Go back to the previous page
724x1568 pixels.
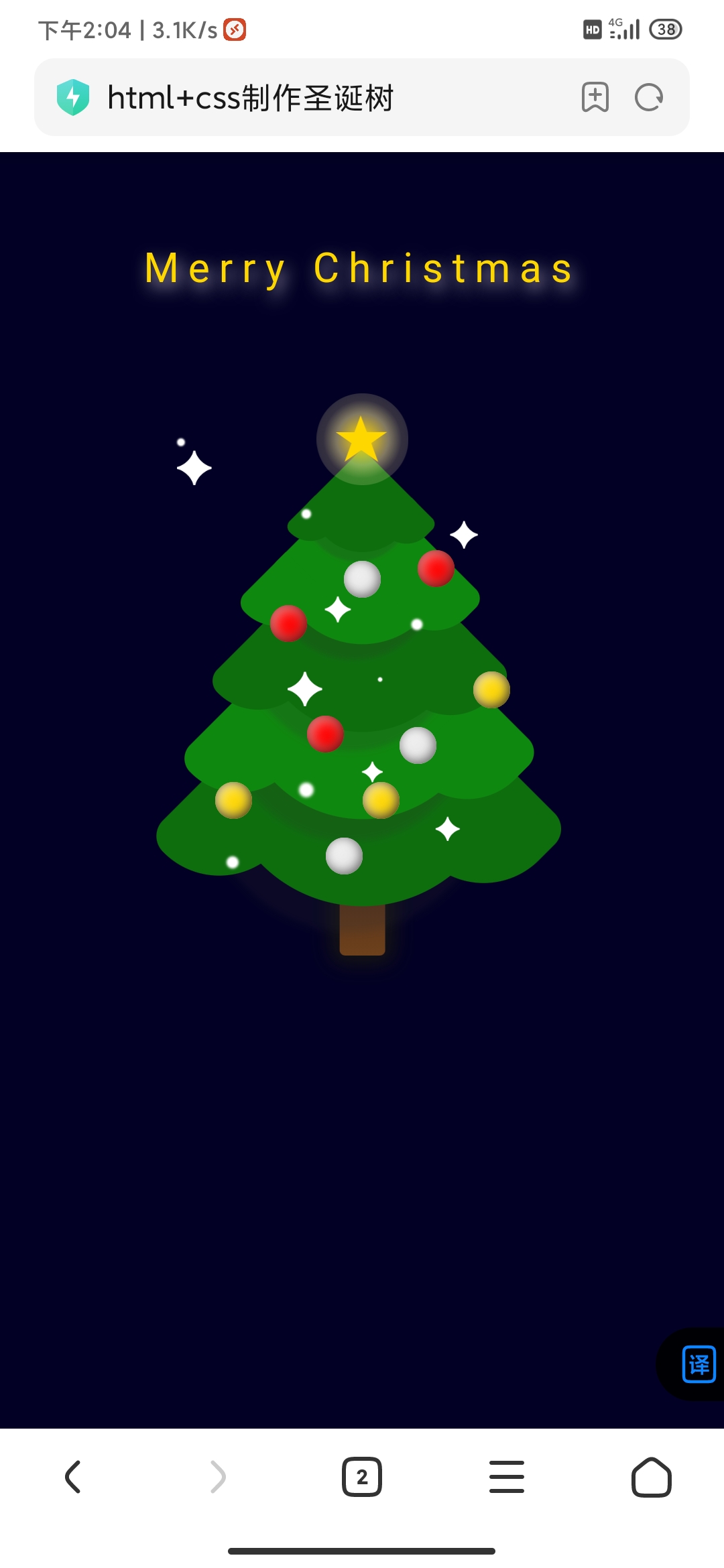[x=73, y=1477]
